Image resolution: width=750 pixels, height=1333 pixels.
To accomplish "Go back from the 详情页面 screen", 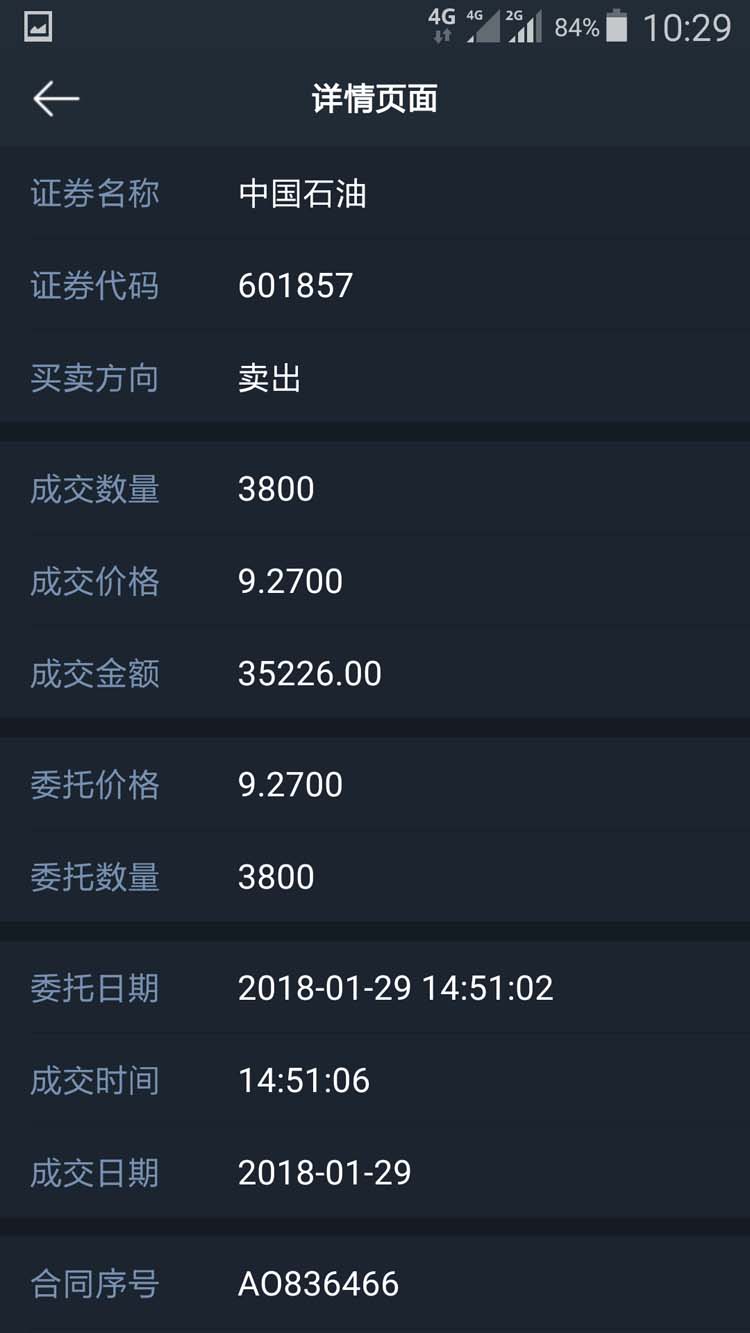I will 56,99.
